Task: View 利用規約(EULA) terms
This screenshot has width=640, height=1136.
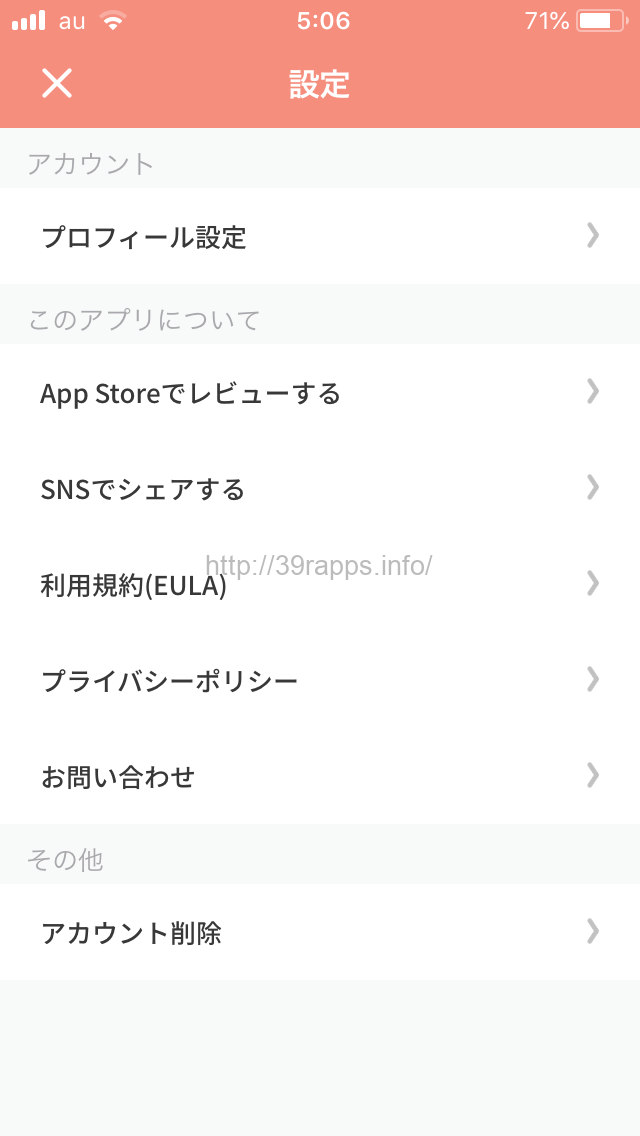Action: 320,585
